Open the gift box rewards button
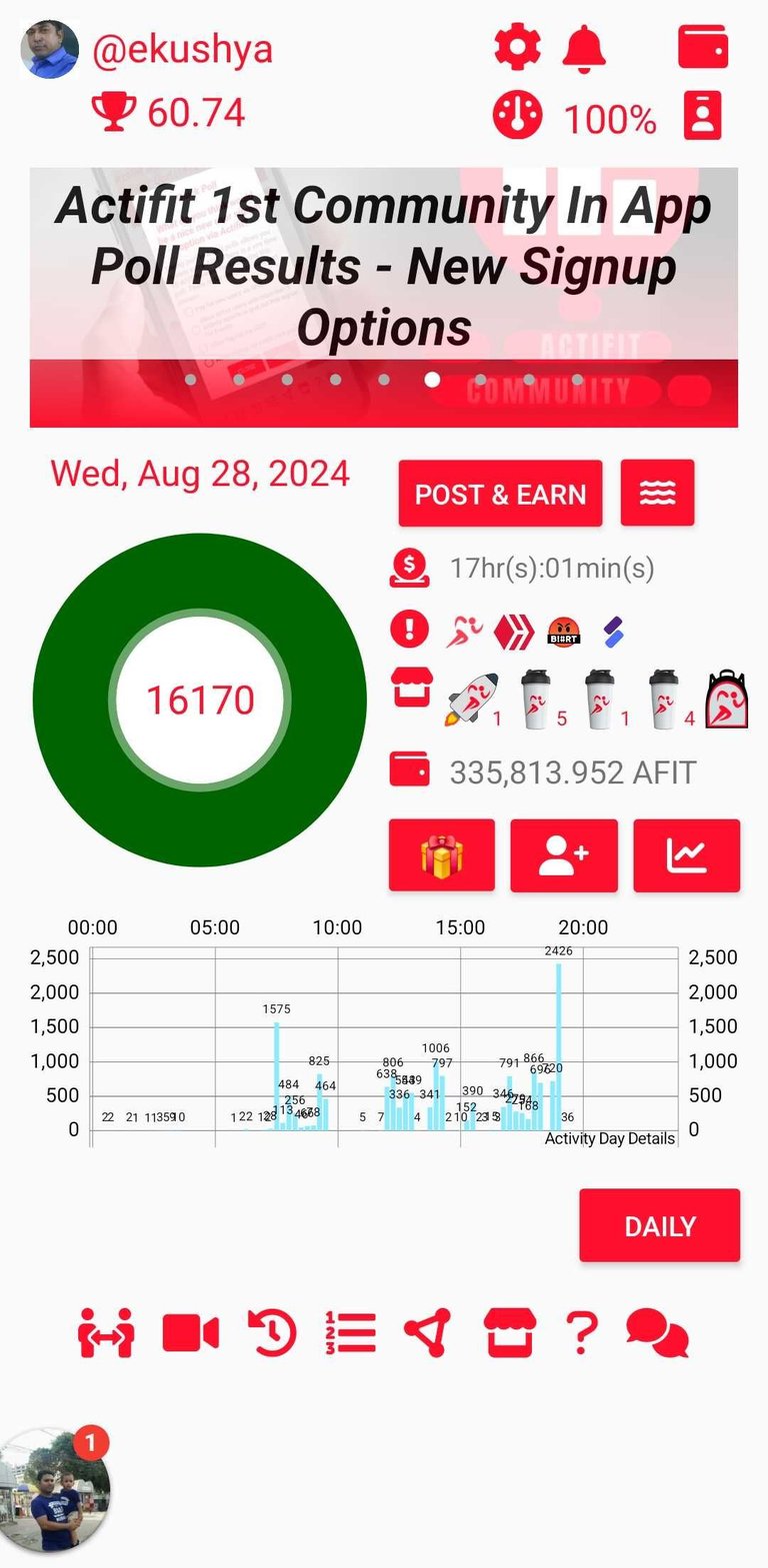 pos(442,855)
